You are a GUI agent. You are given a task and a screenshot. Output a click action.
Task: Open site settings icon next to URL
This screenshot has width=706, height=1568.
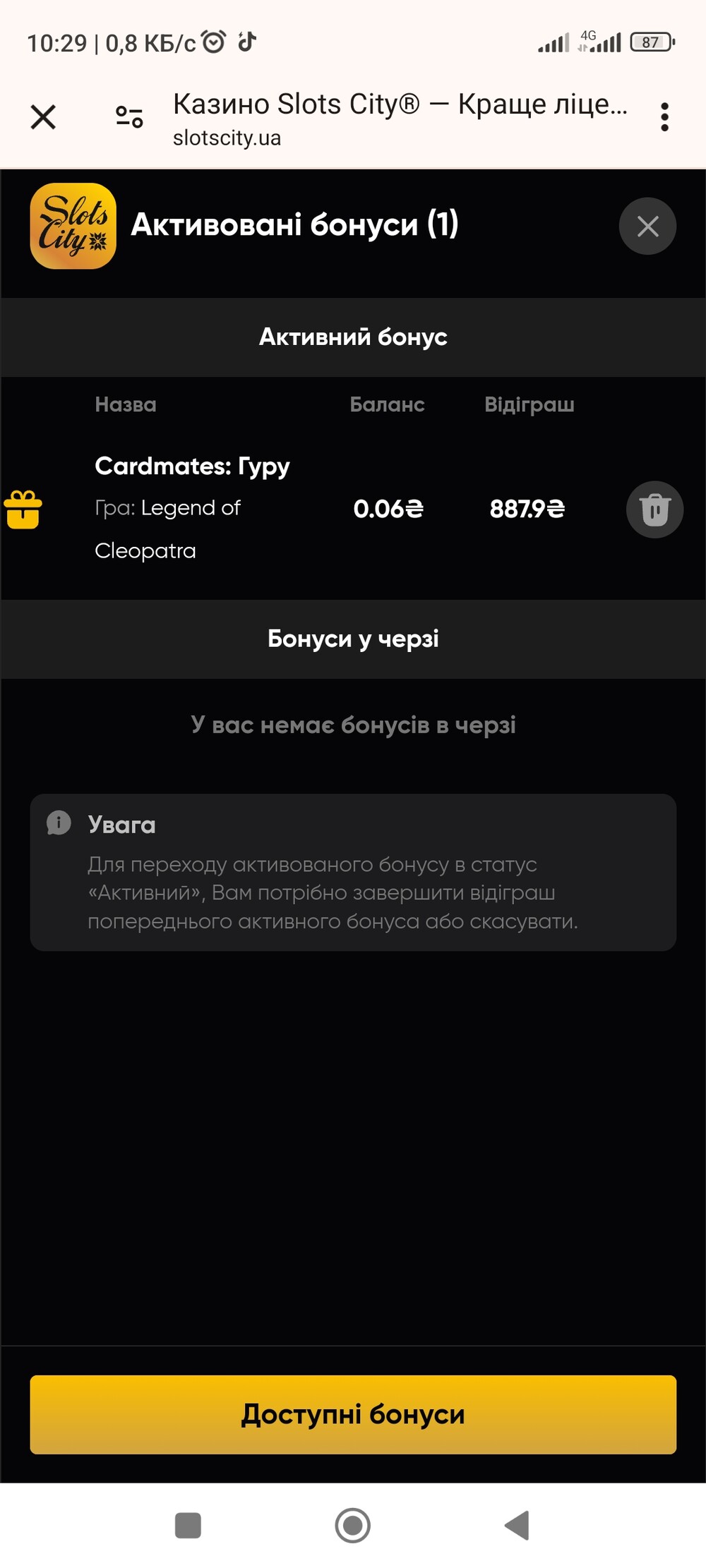[x=129, y=117]
